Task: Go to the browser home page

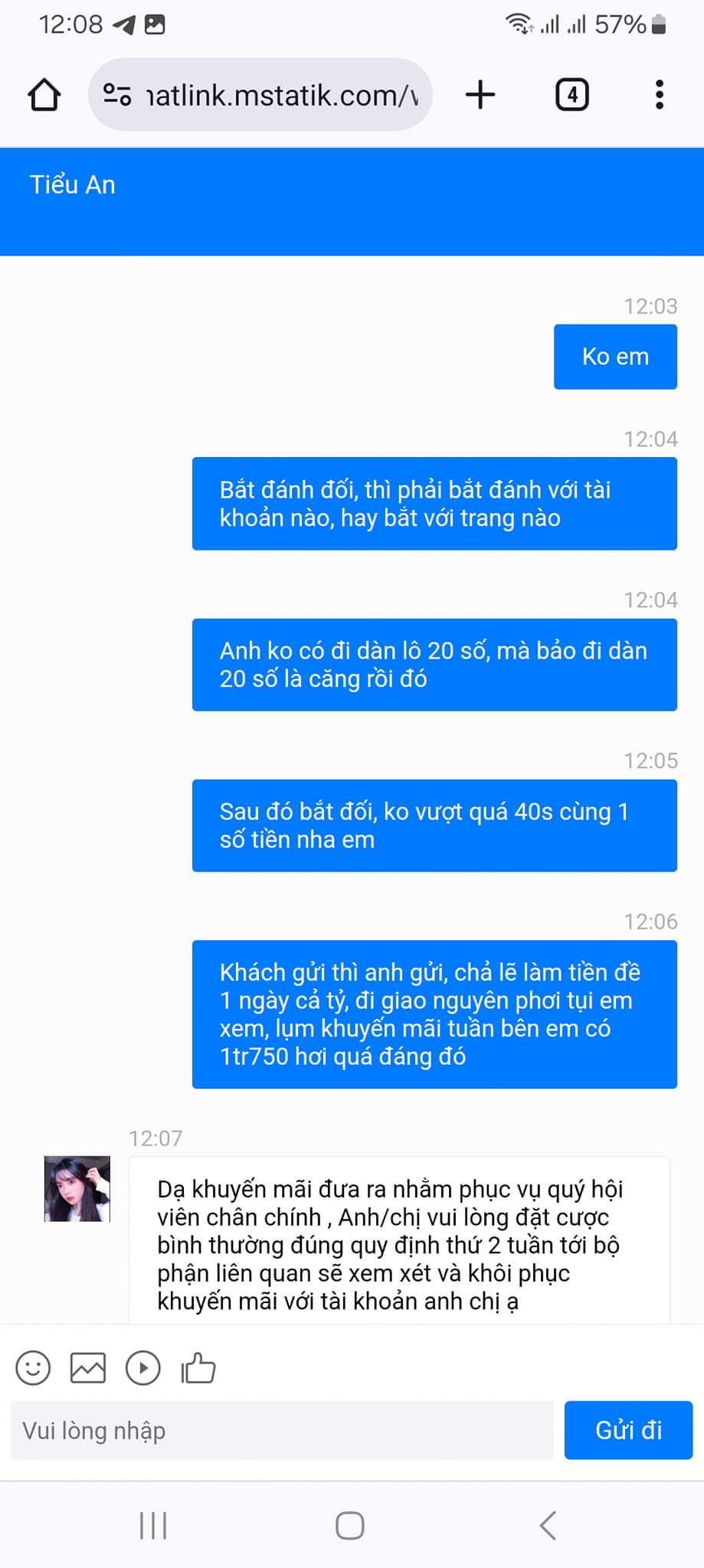Action: click(x=44, y=95)
